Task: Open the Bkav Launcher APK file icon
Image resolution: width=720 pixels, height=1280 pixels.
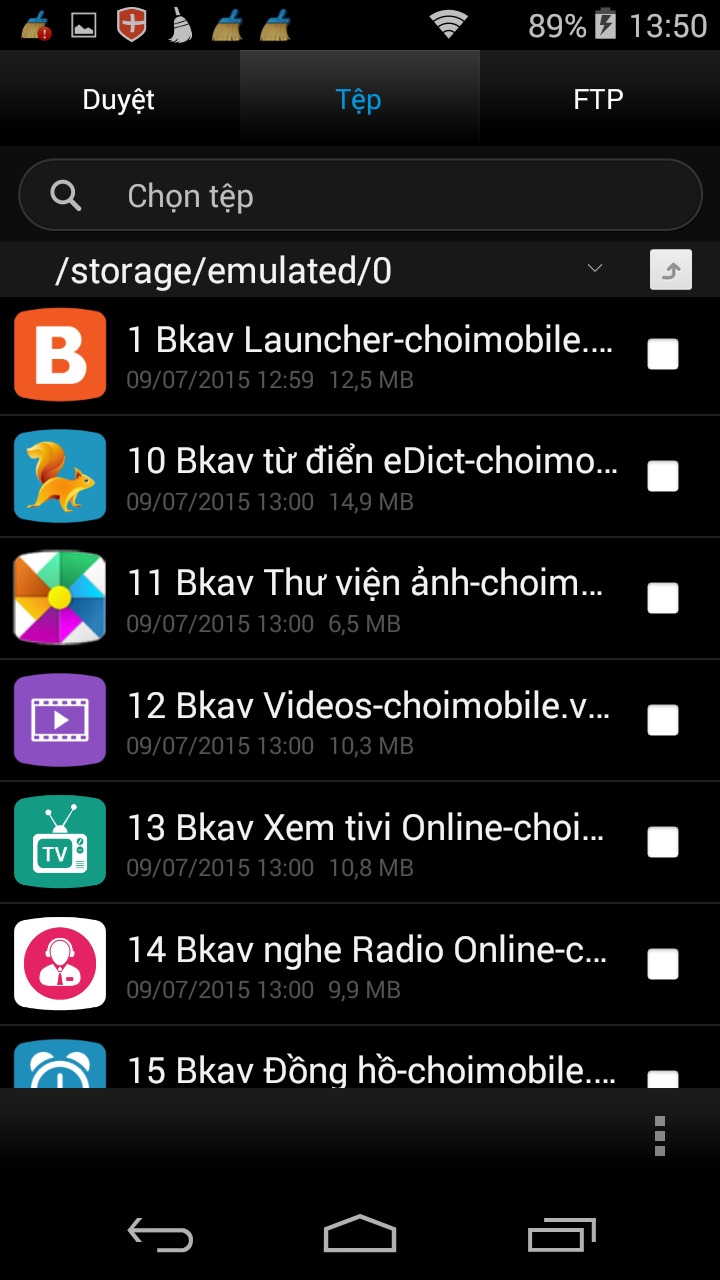Action: [59, 354]
